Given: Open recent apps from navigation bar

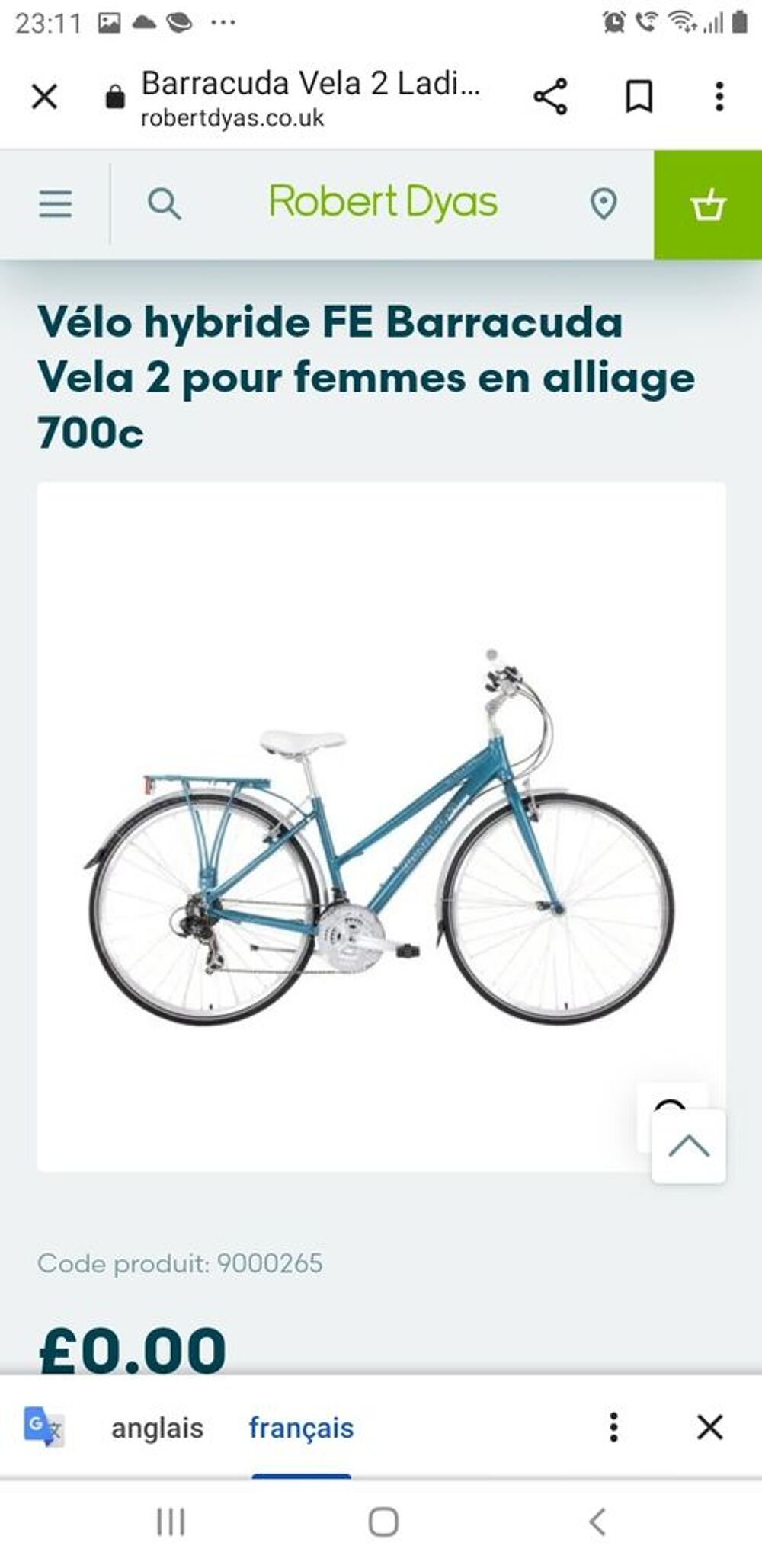Looking at the screenshot, I should point(171,1522).
